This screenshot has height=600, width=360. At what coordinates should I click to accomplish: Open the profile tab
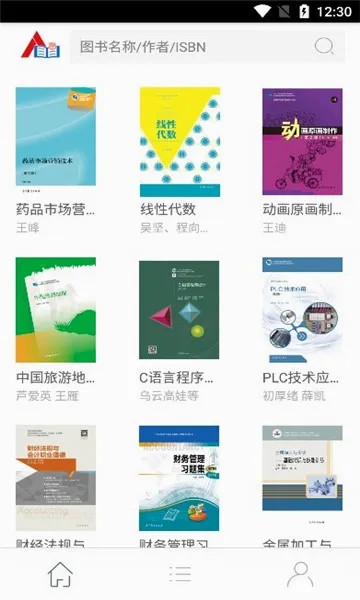pos(300,574)
